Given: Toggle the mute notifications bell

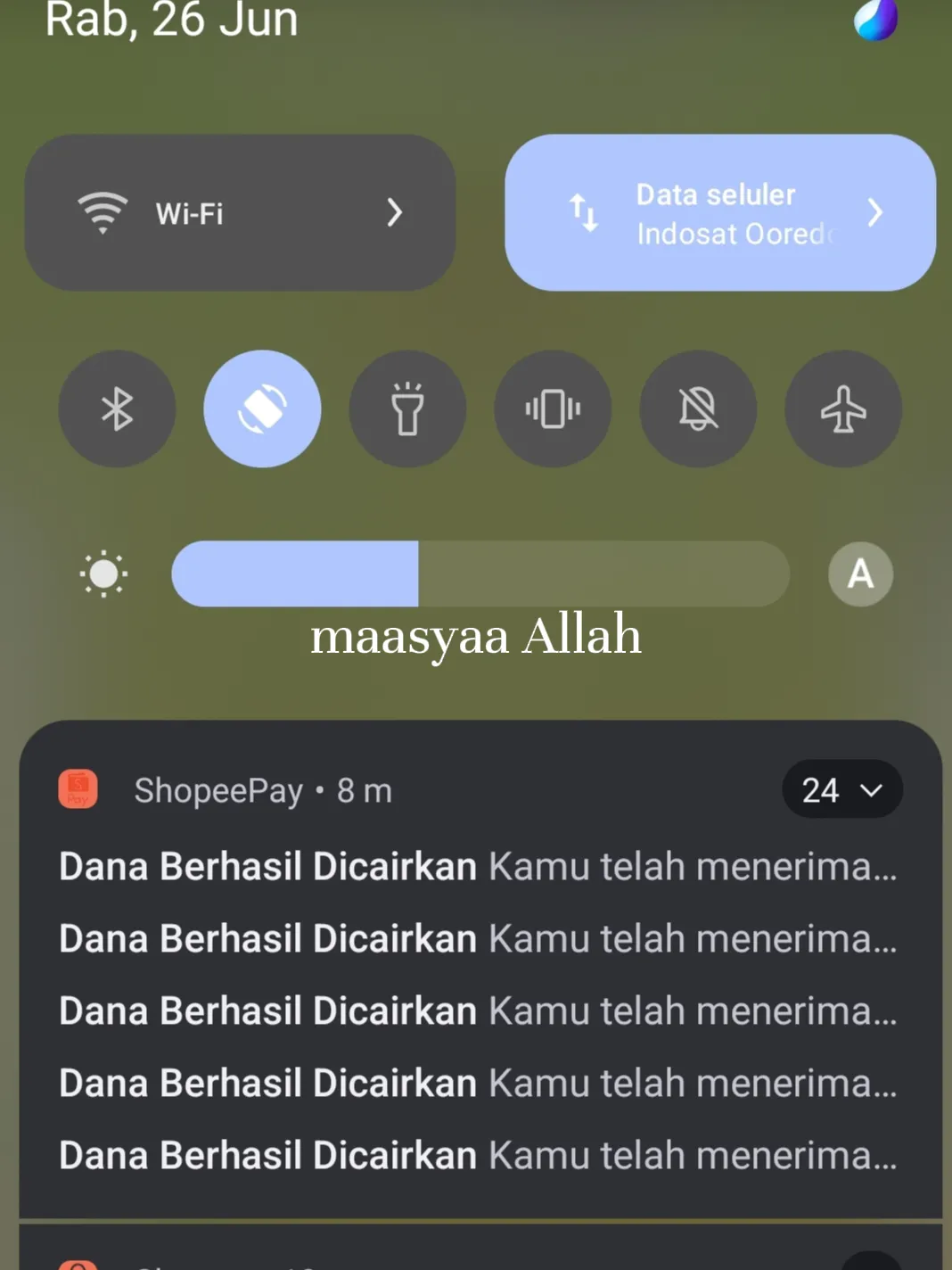Looking at the screenshot, I should point(698,409).
